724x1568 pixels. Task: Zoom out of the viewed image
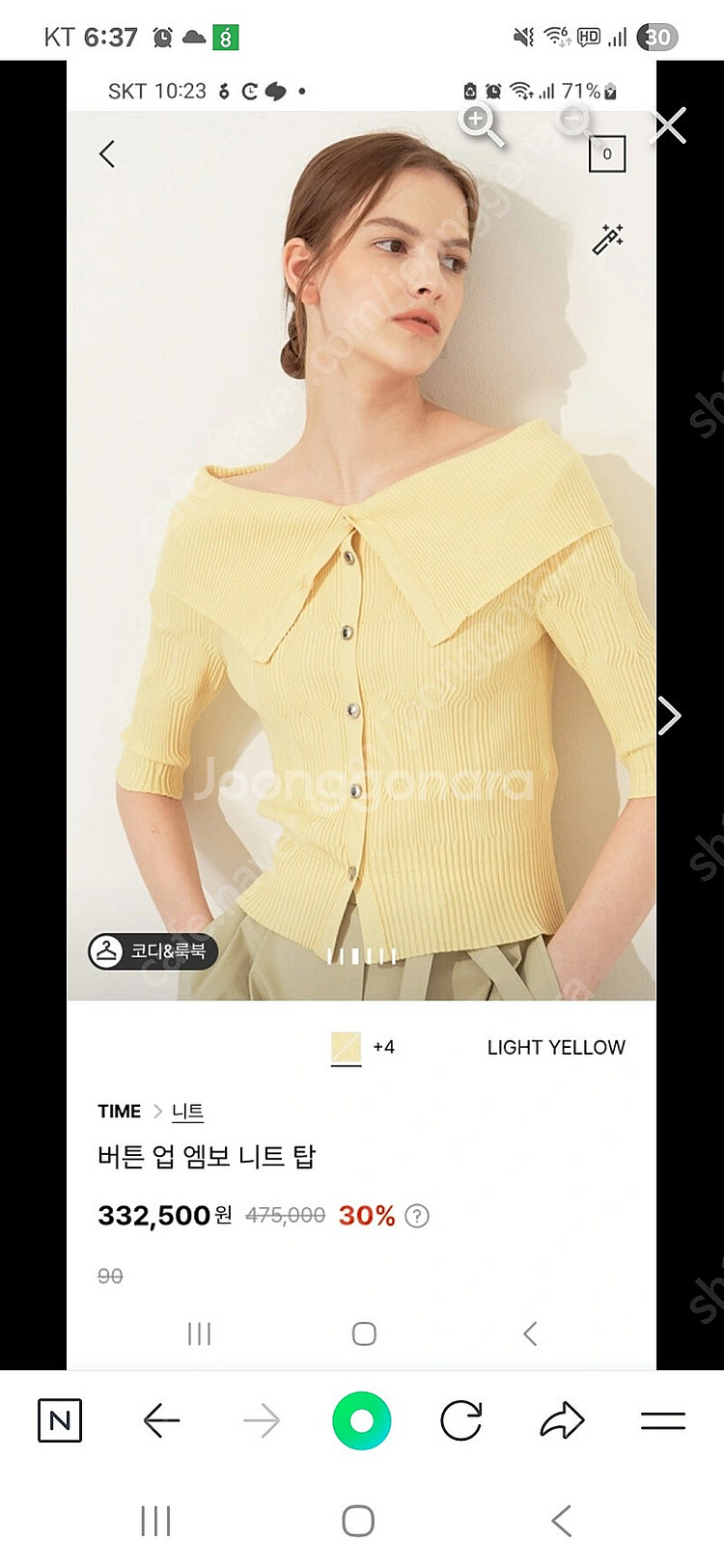[x=576, y=125]
